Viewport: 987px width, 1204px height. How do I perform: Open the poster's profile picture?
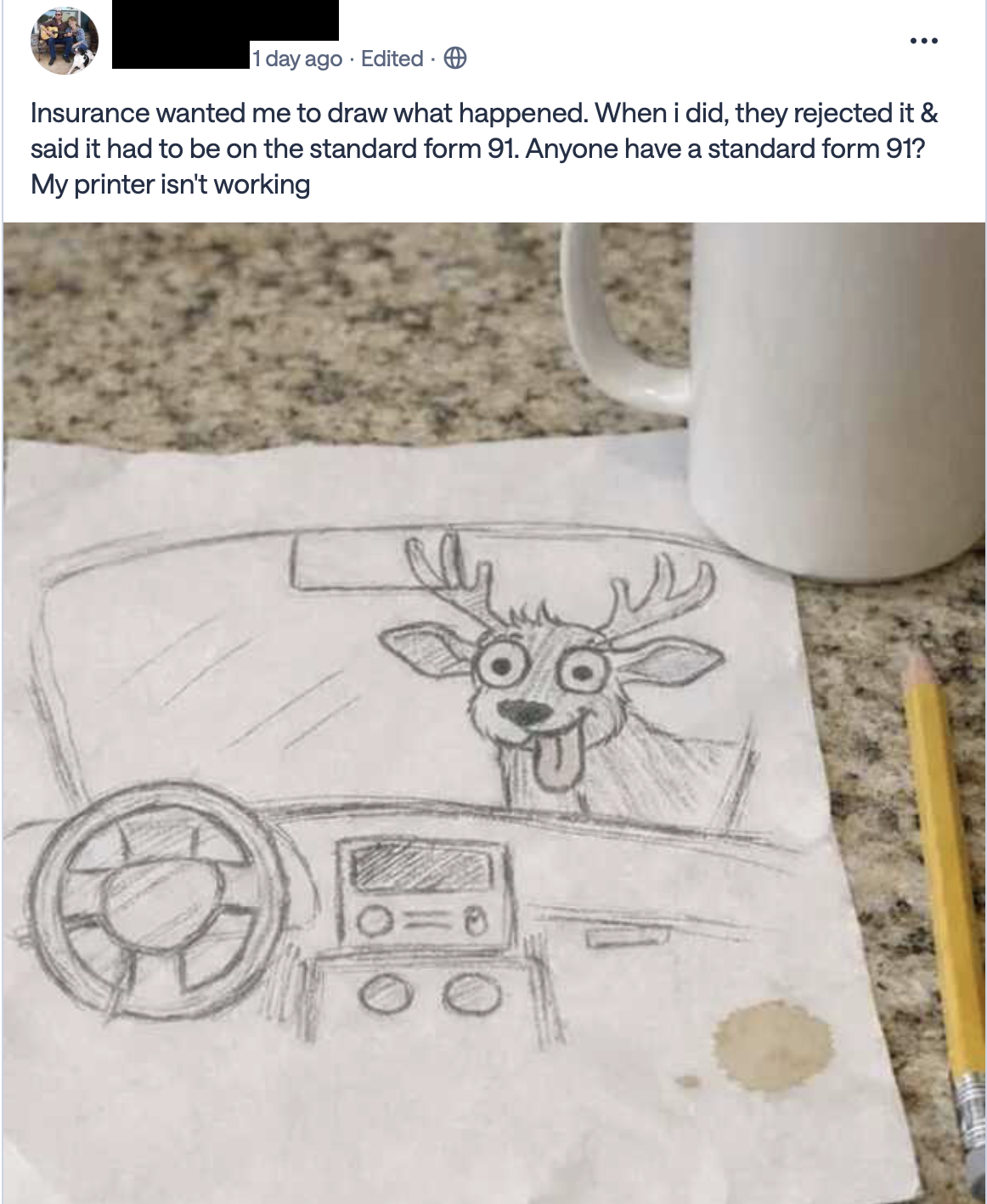click(65, 42)
